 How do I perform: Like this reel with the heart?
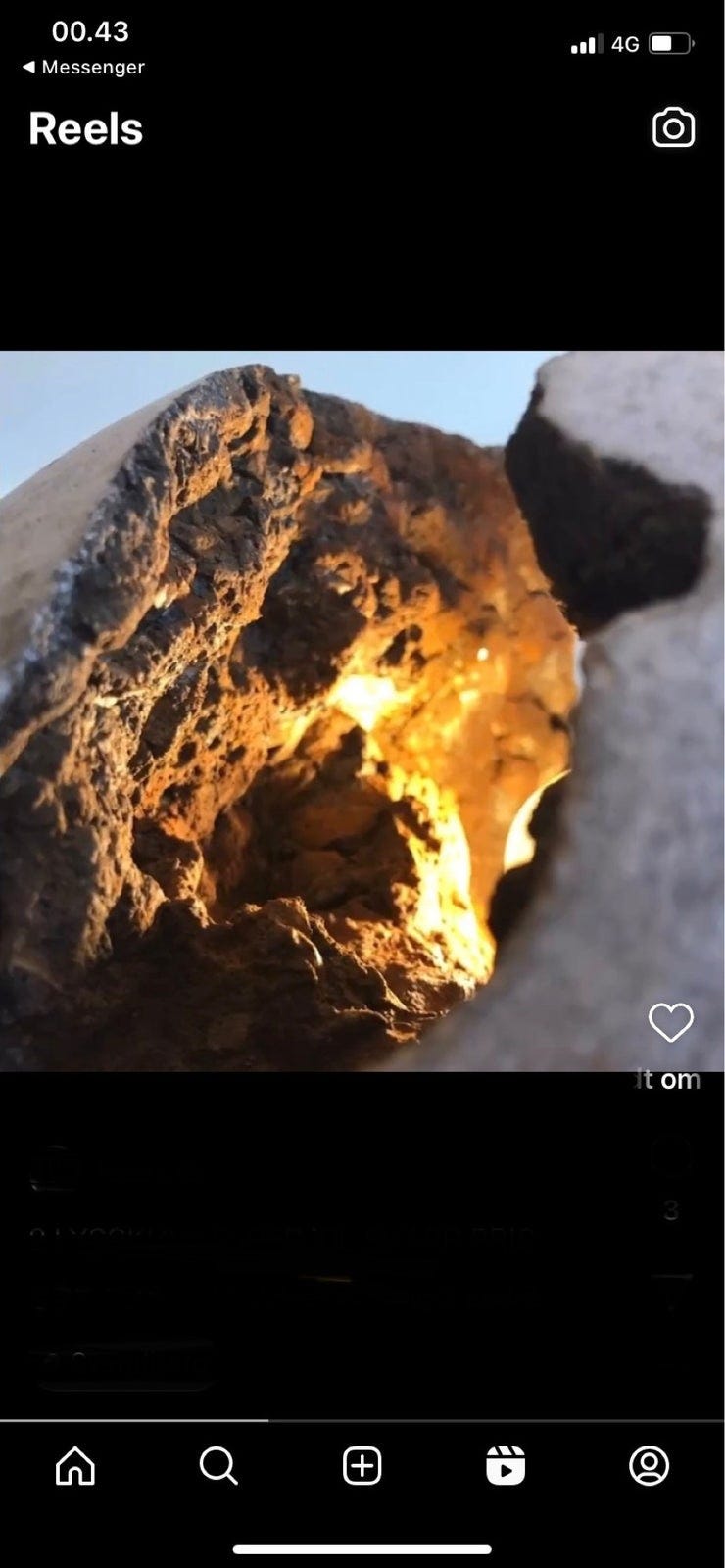pos(671,1023)
